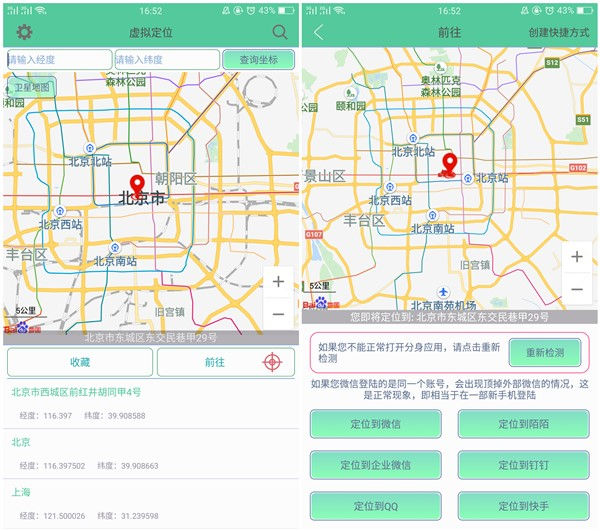Image resolution: width=600 pixels, height=531 pixels.
Task: Recenter map with the crosshair icon
Action: click(x=271, y=362)
